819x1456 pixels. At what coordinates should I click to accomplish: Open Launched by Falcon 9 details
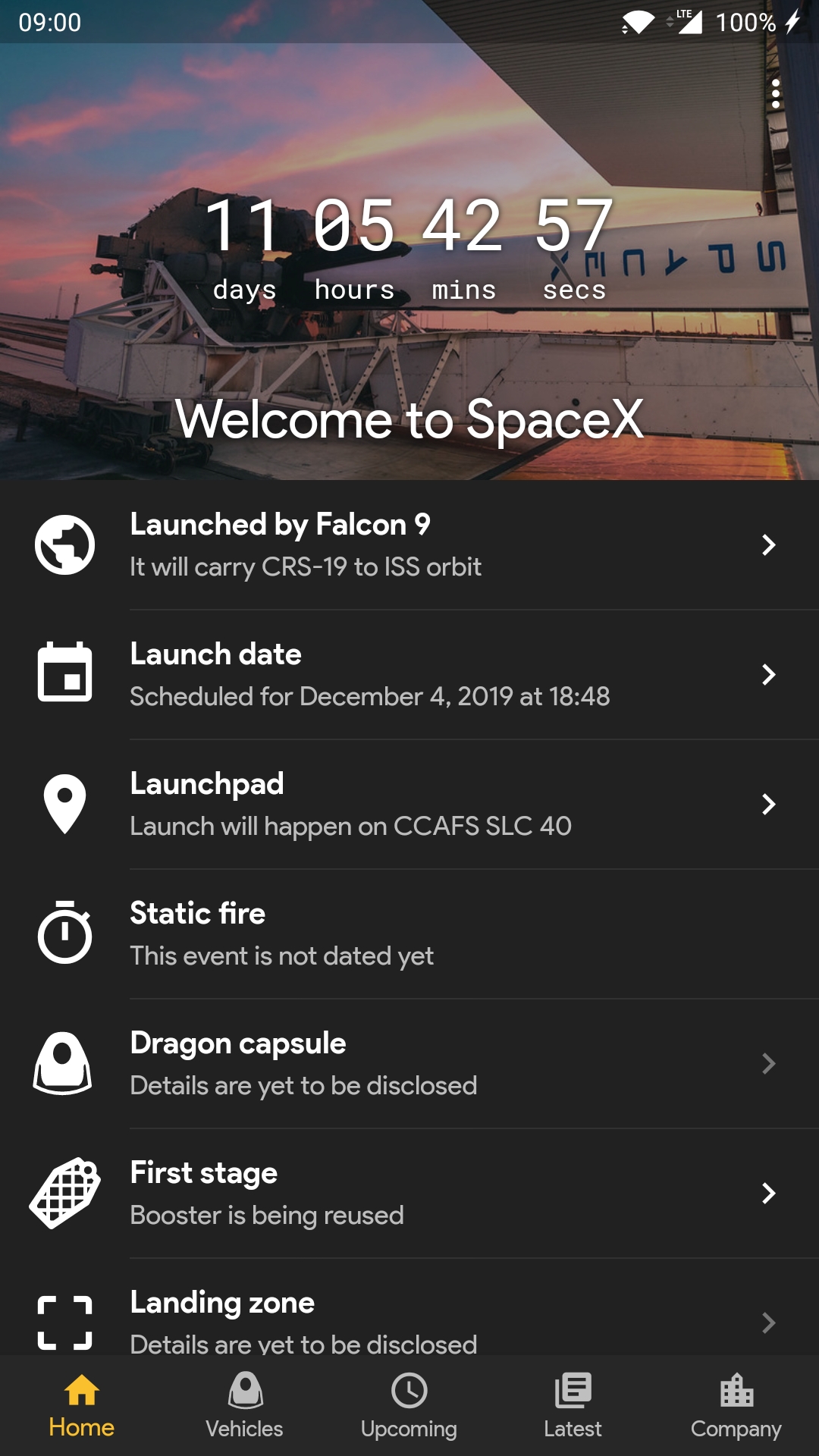[409, 545]
